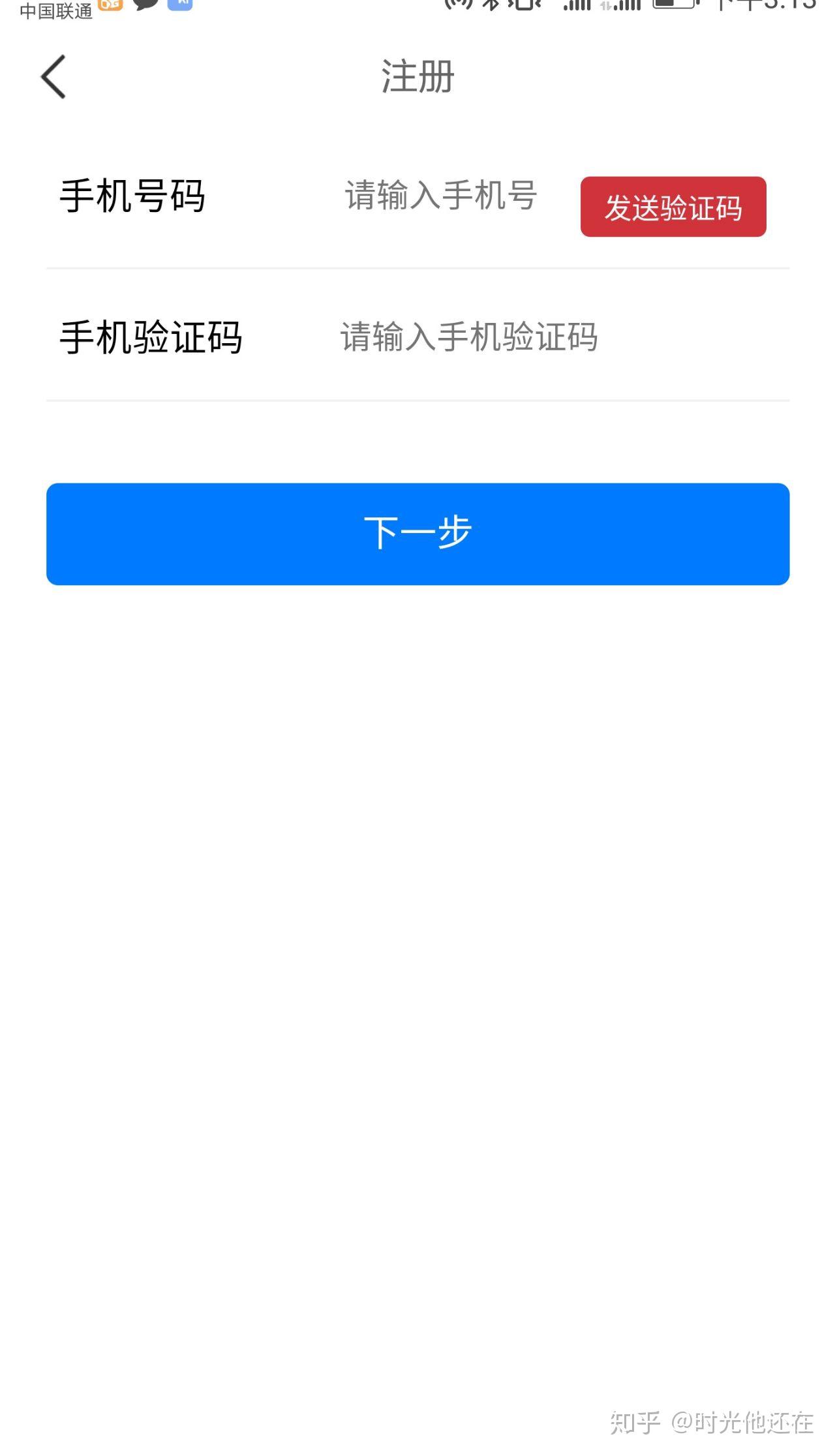This screenshot has height=1456, width=835.
Task: Go back from the 注册 page
Action: pos(53,77)
